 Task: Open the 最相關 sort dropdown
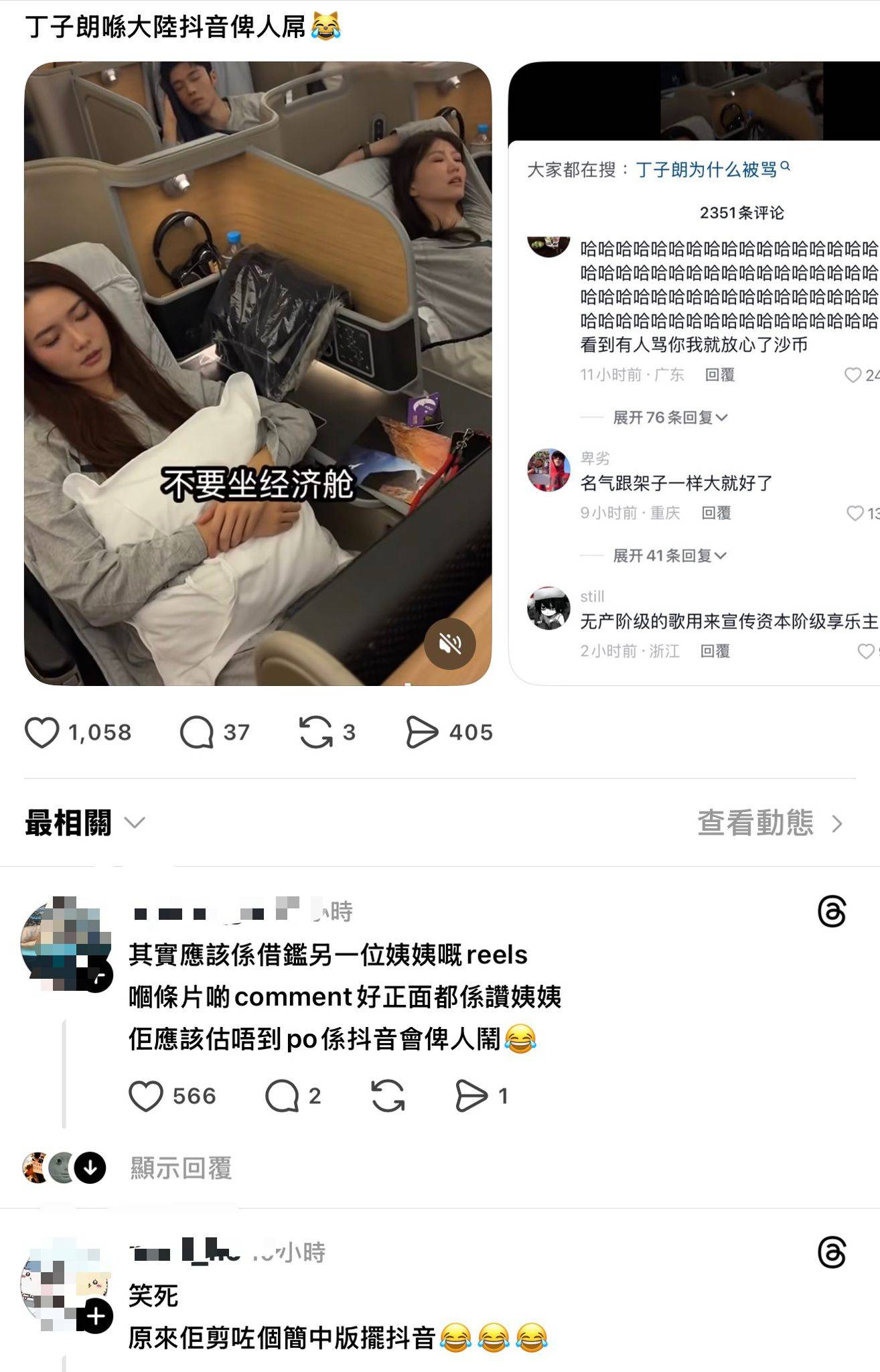coord(85,823)
